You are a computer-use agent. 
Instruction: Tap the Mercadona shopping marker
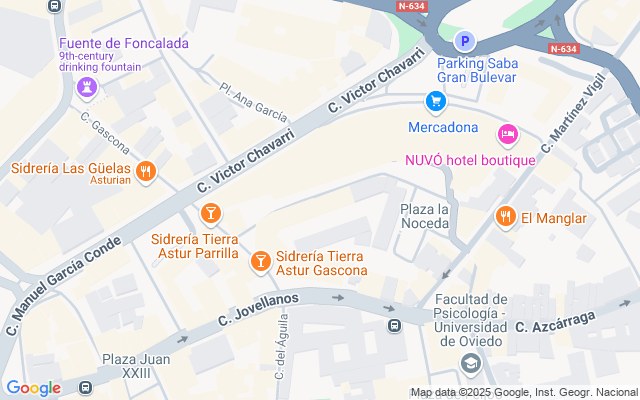[435, 101]
